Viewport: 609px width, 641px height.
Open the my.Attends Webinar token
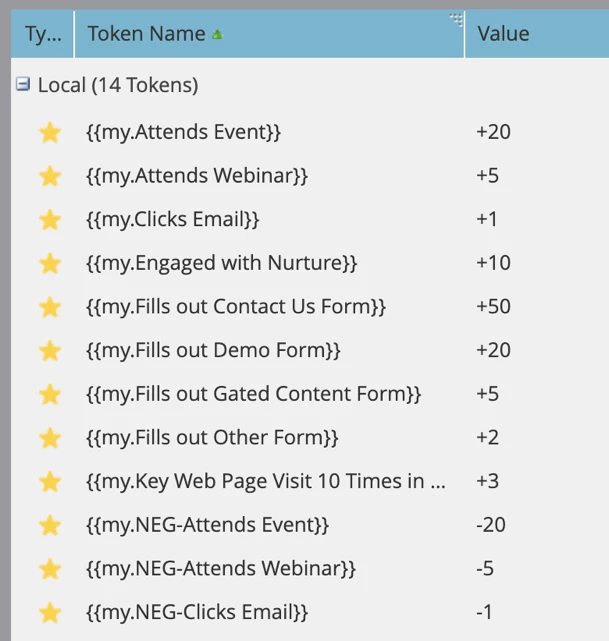click(197, 176)
